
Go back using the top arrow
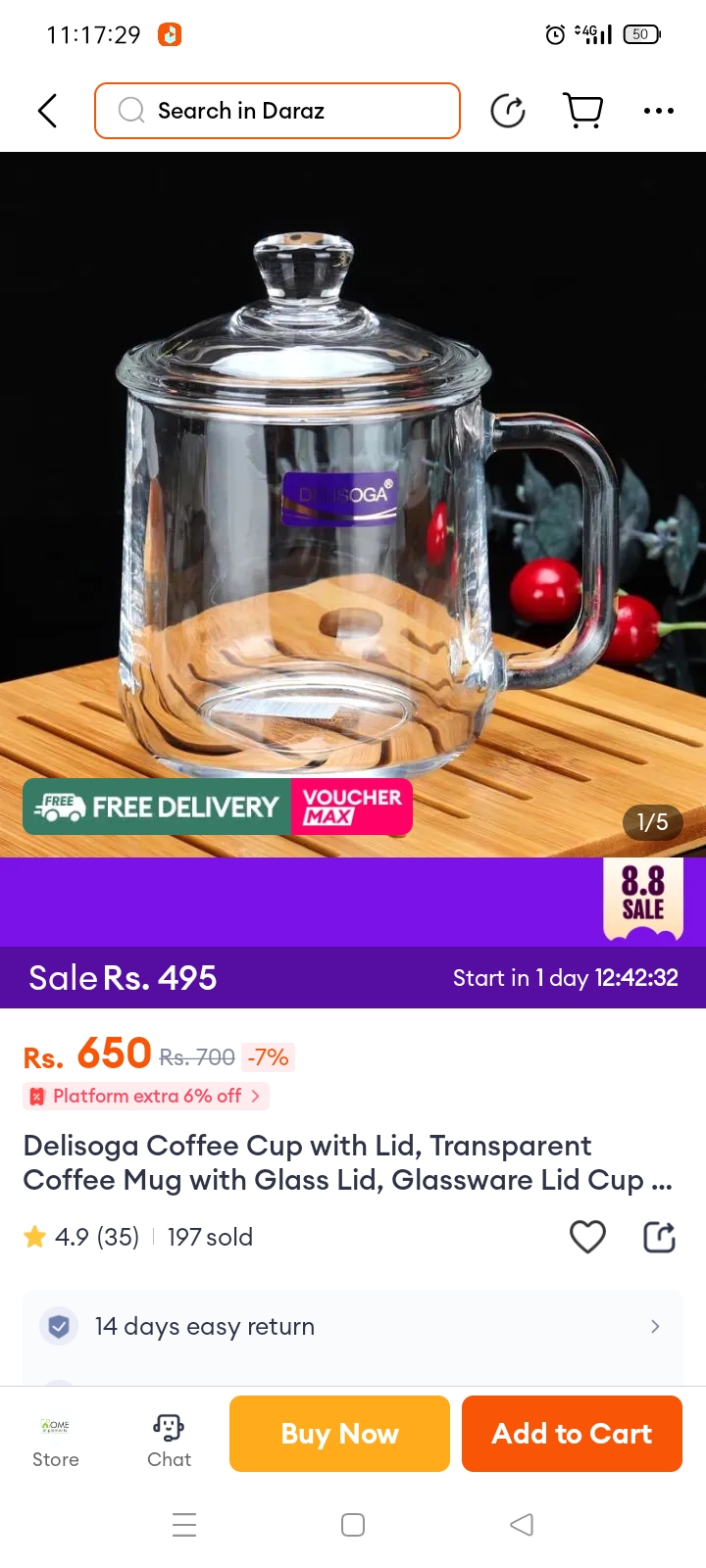click(47, 111)
